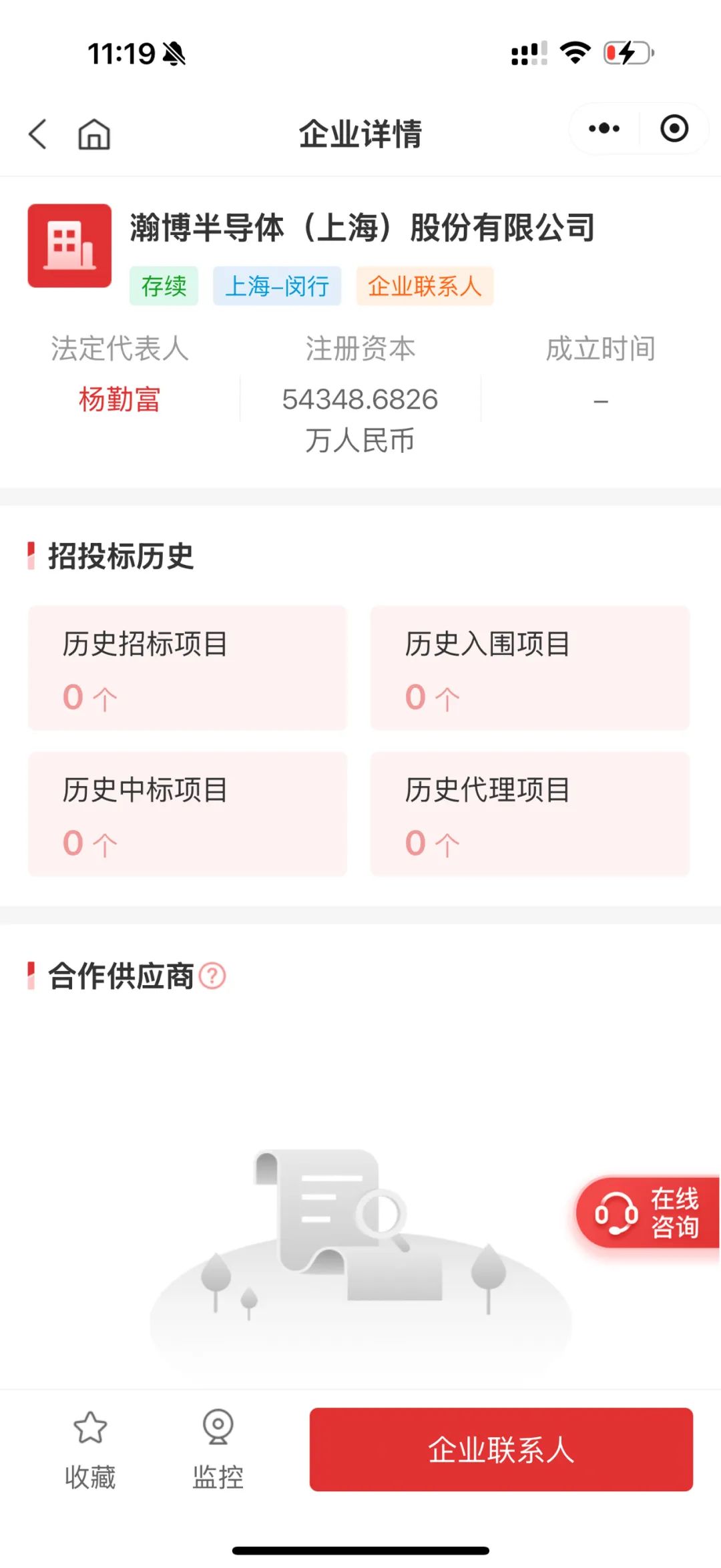Open the 历史入围项目 card
The width and height of the screenshot is (721, 1568).
[x=530, y=668]
